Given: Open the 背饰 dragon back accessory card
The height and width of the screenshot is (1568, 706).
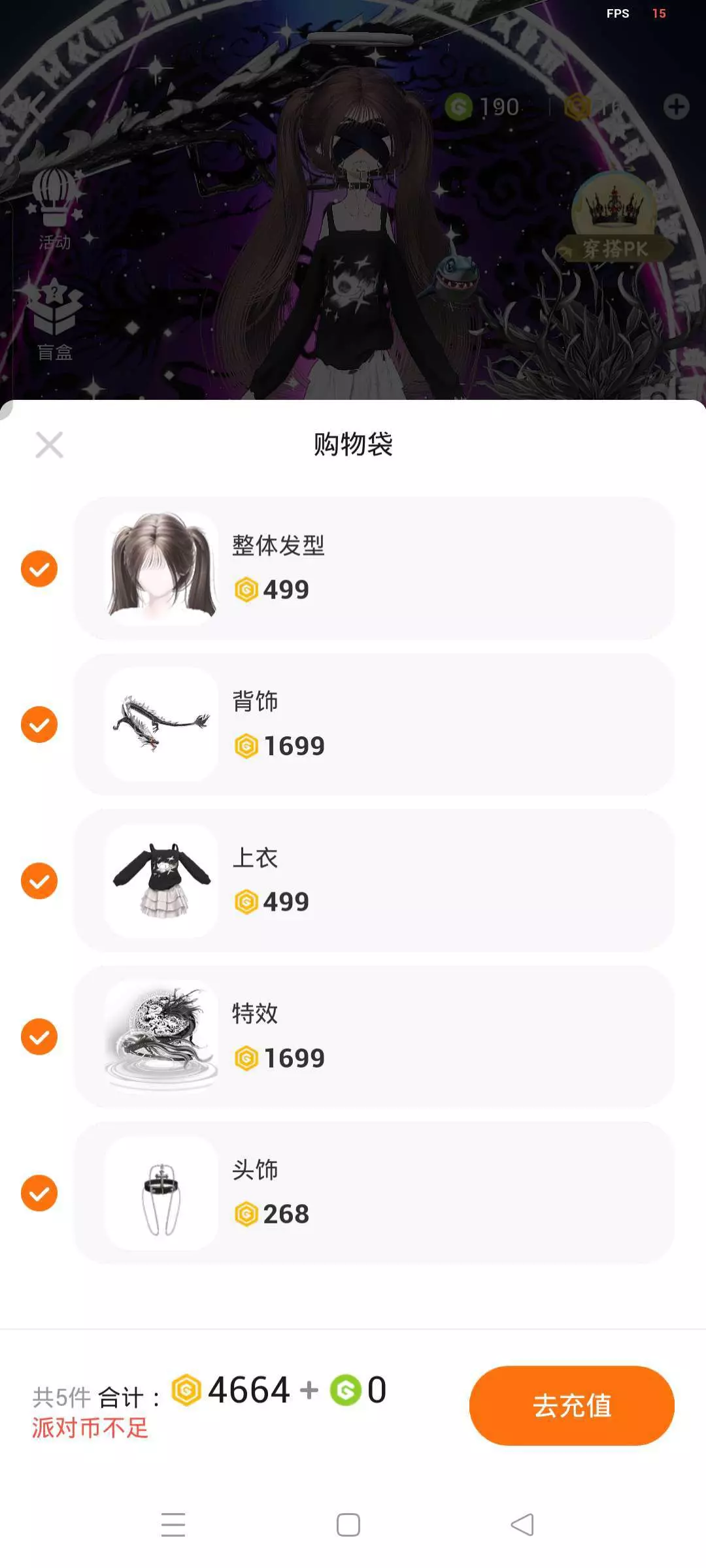Looking at the screenshot, I should (374, 725).
